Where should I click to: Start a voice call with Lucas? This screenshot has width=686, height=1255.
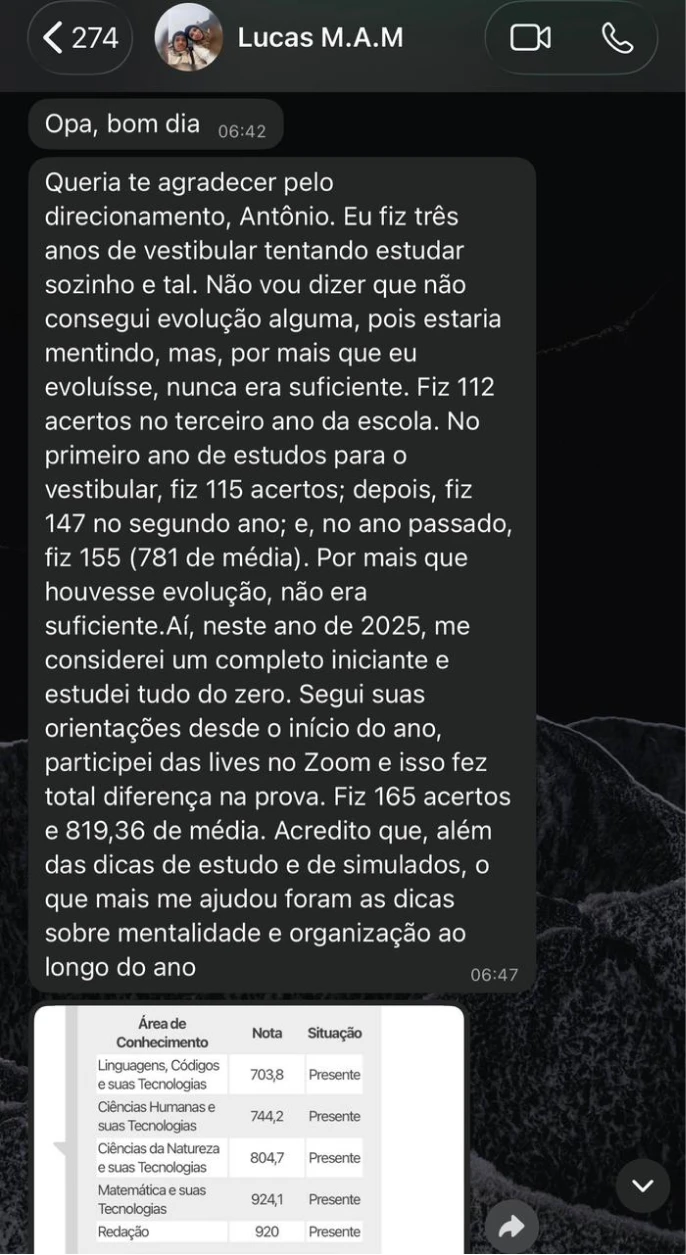617,38
